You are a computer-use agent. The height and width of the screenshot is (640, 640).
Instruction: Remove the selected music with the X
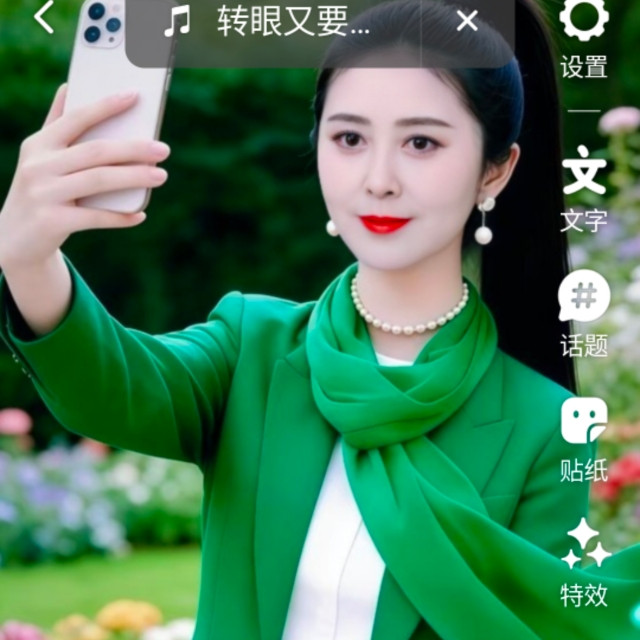point(467,21)
